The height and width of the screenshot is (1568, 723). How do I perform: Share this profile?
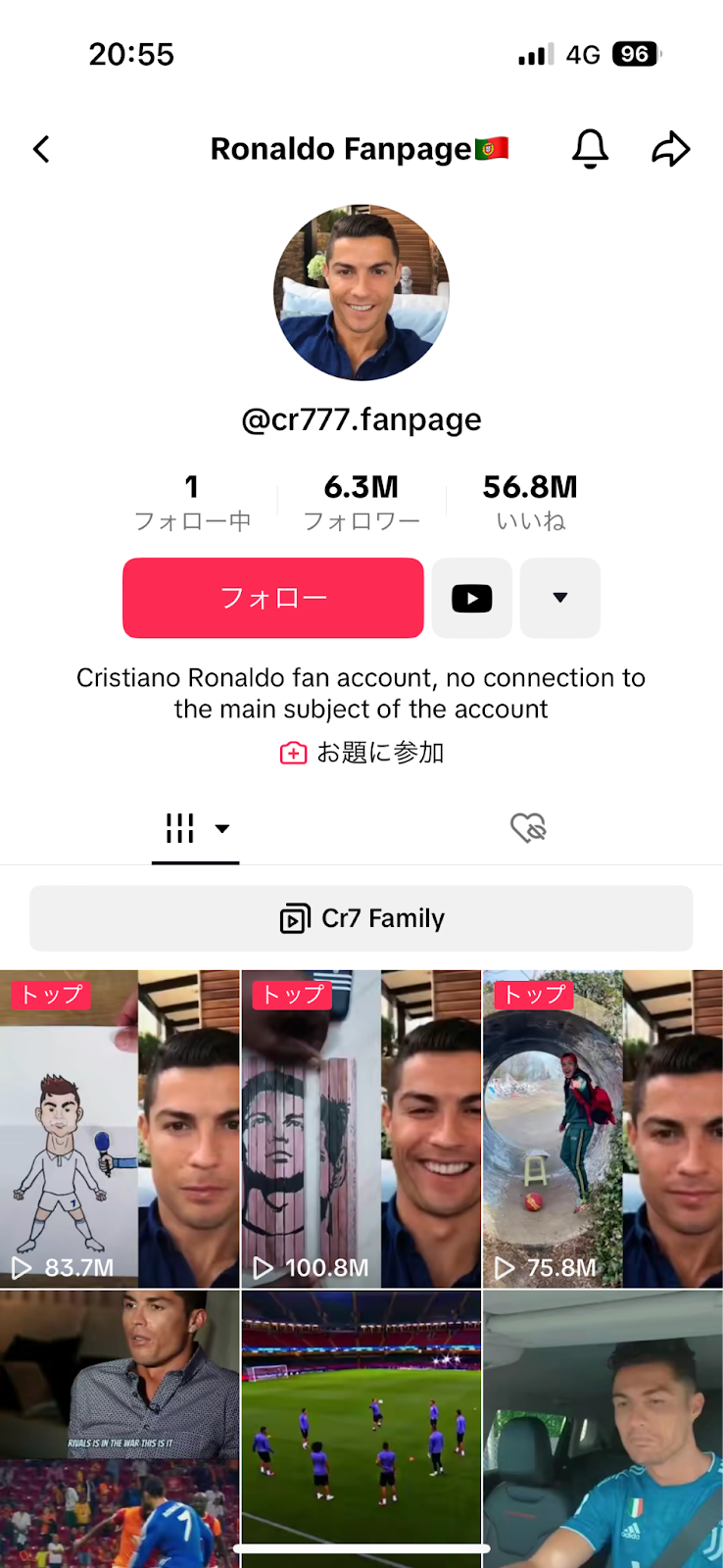tap(671, 149)
